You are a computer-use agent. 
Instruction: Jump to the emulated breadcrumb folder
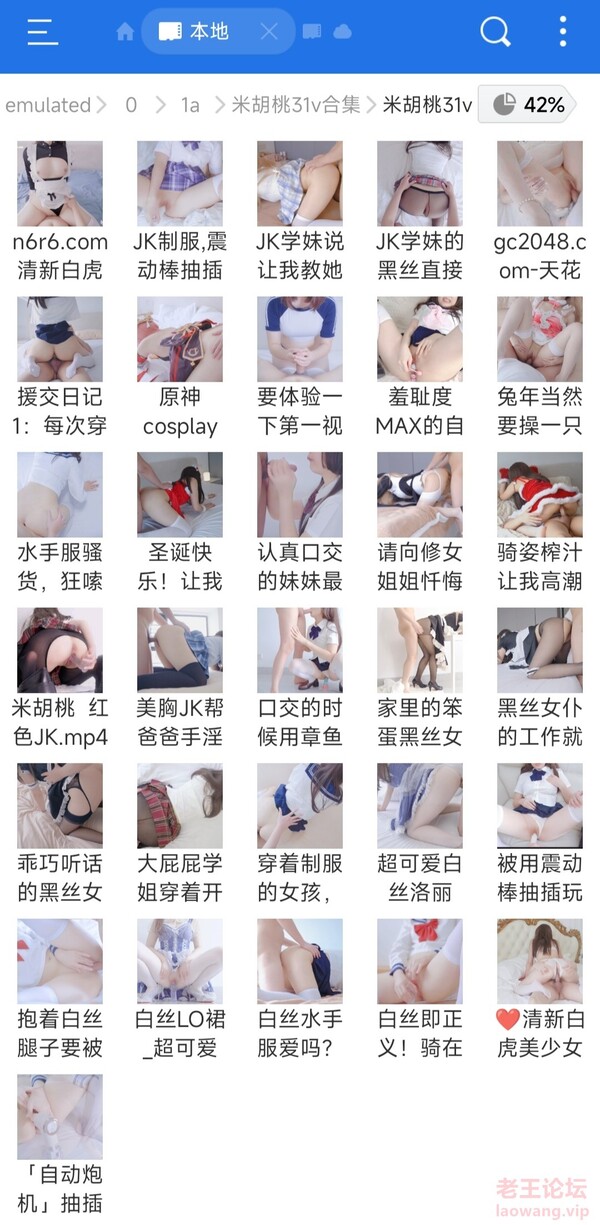tap(47, 105)
